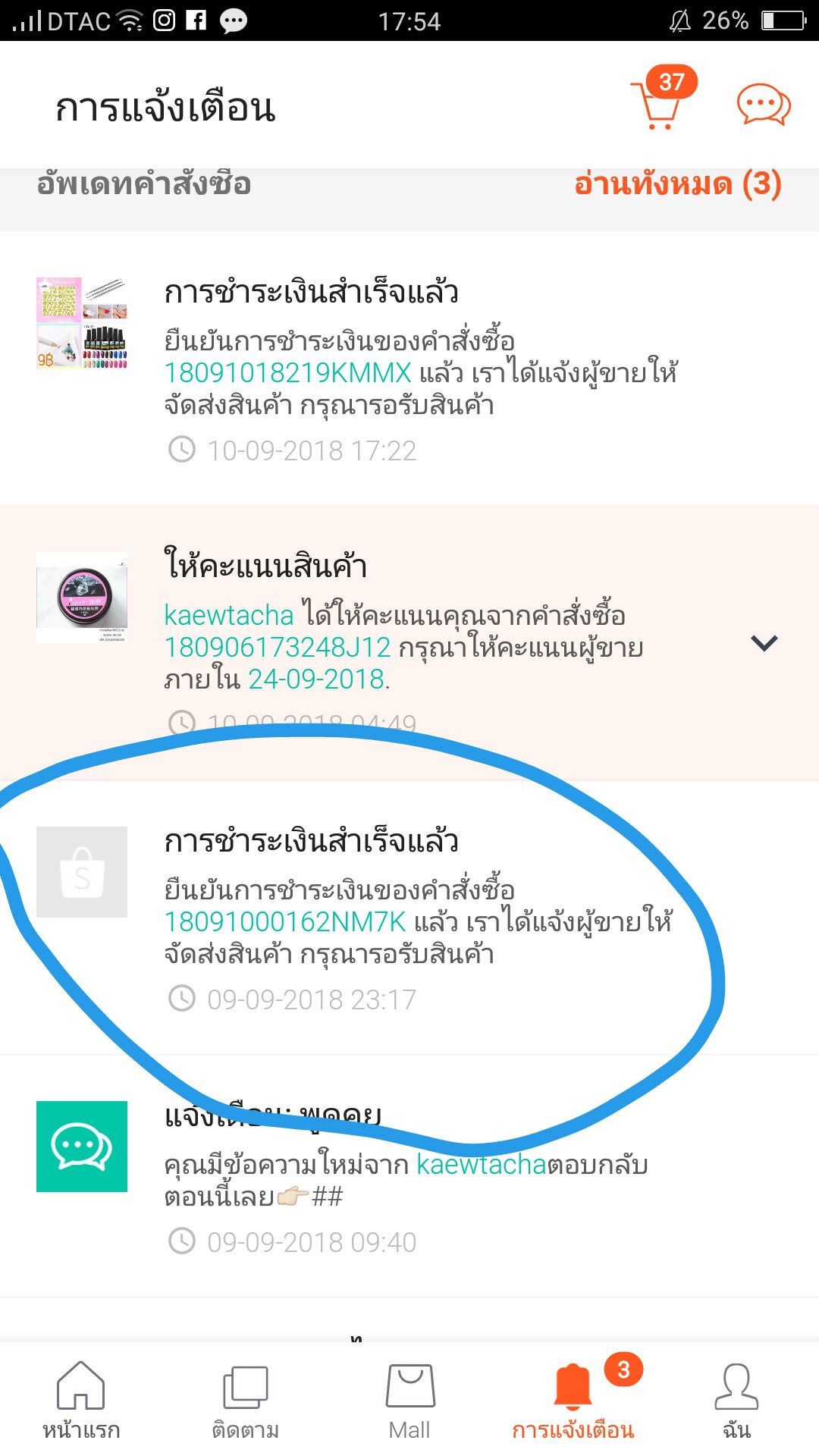Open order link 180906173248J12
Viewport: 819px width, 1456px height.
click(x=278, y=648)
